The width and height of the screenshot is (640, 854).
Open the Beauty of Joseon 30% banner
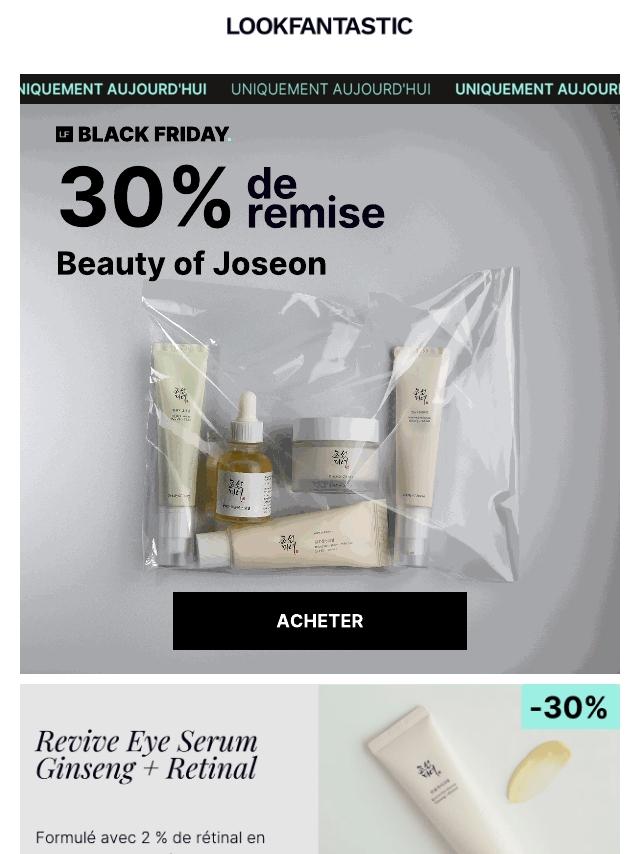point(320,388)
